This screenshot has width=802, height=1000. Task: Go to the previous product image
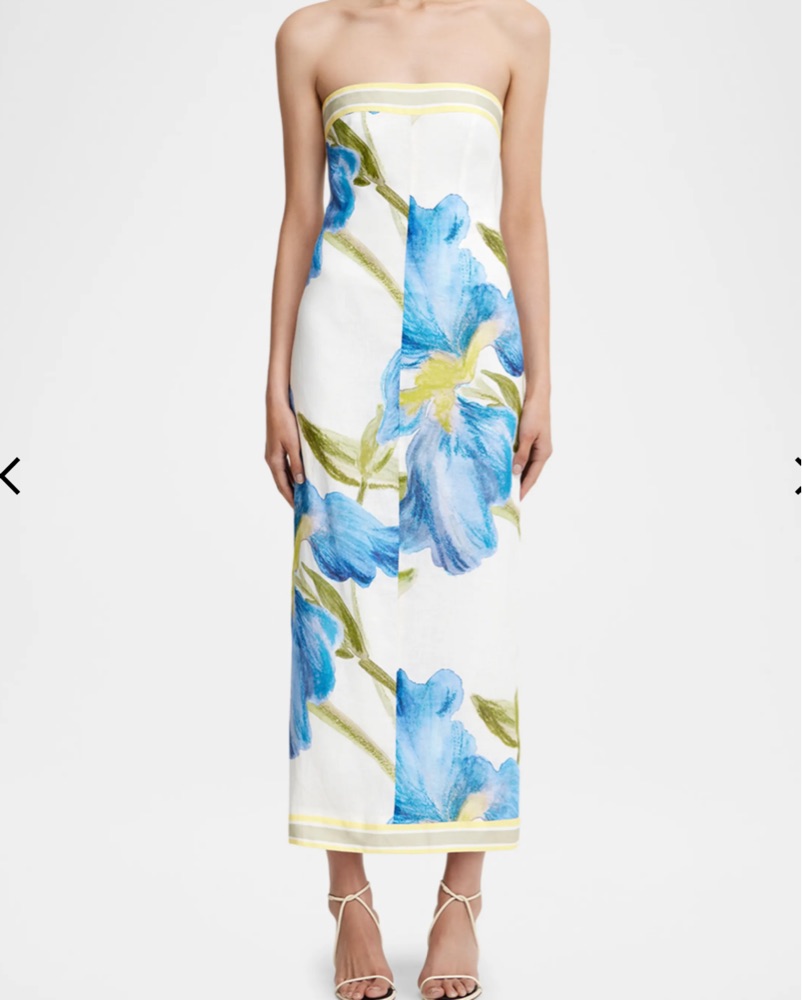tap(10, 476)
